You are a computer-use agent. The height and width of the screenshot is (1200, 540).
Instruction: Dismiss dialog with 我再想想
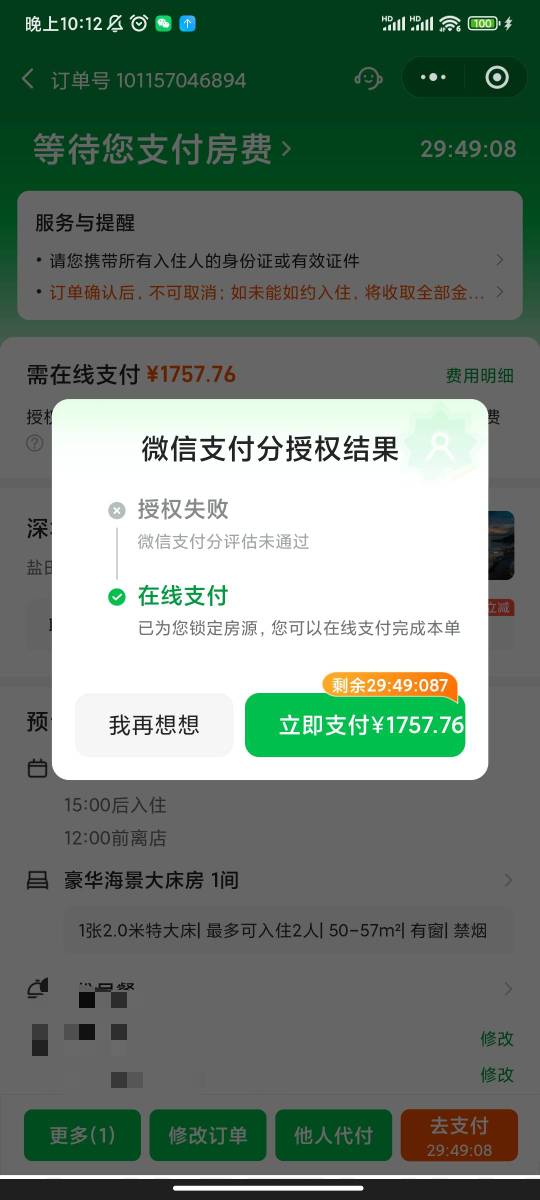[154, 725]
